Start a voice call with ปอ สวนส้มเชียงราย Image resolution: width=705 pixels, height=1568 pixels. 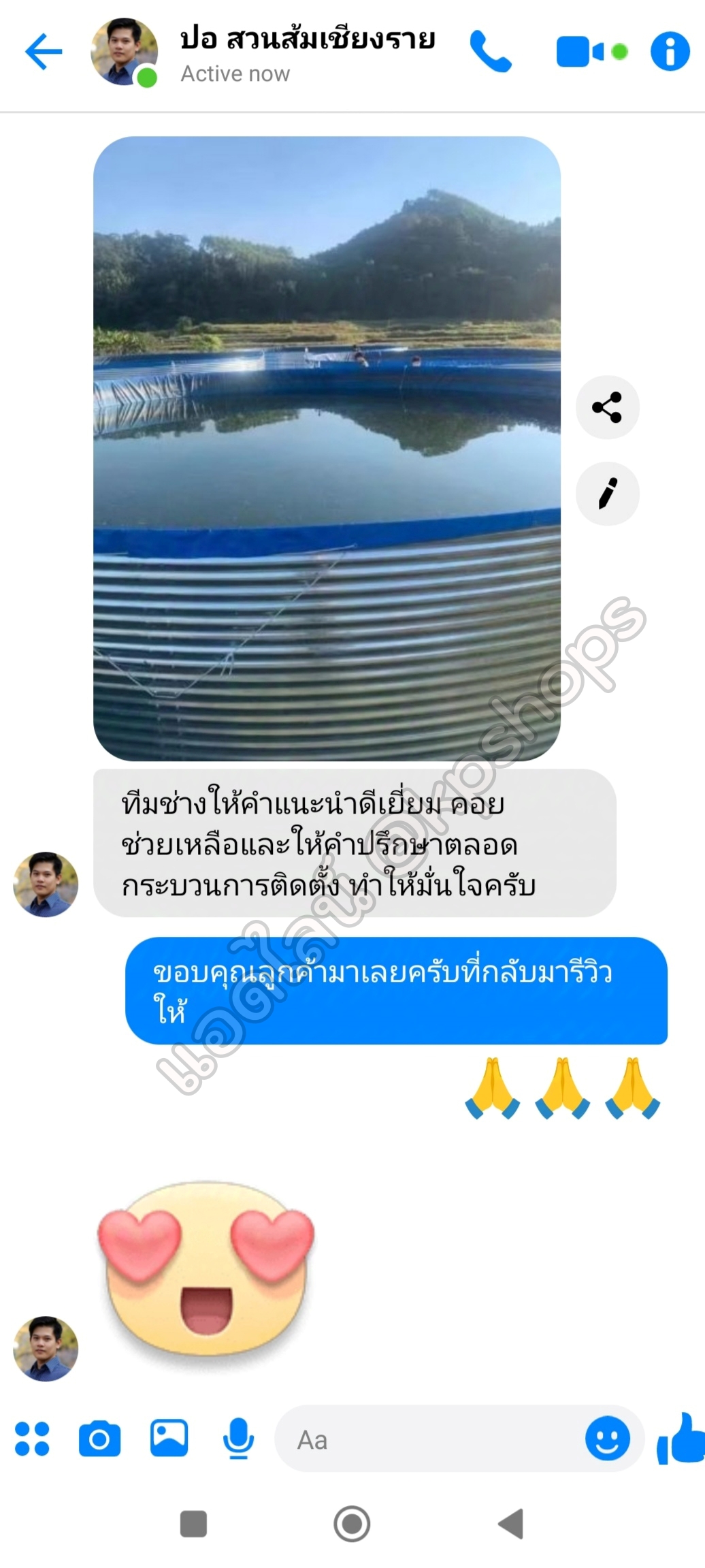(491, 52)
